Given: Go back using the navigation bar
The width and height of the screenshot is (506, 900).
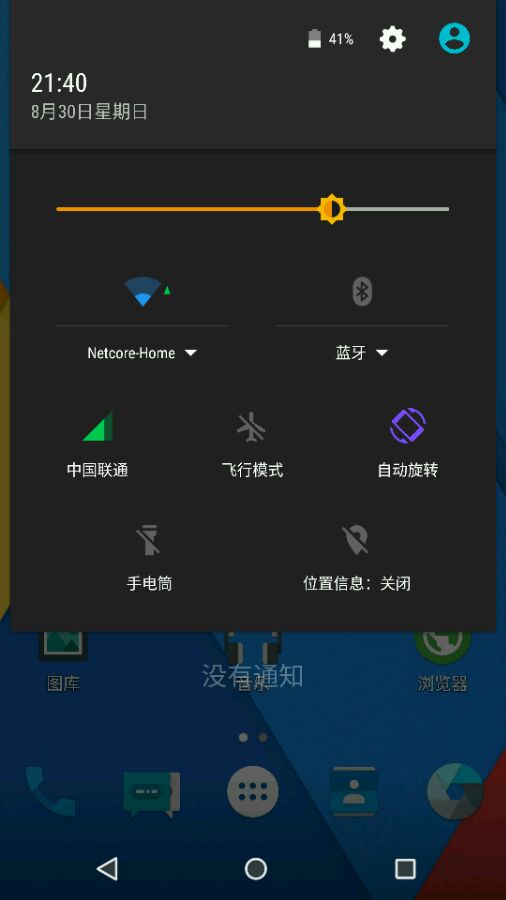Looking at the screenshot, I should pyautogui.click(x=107, y=868).
